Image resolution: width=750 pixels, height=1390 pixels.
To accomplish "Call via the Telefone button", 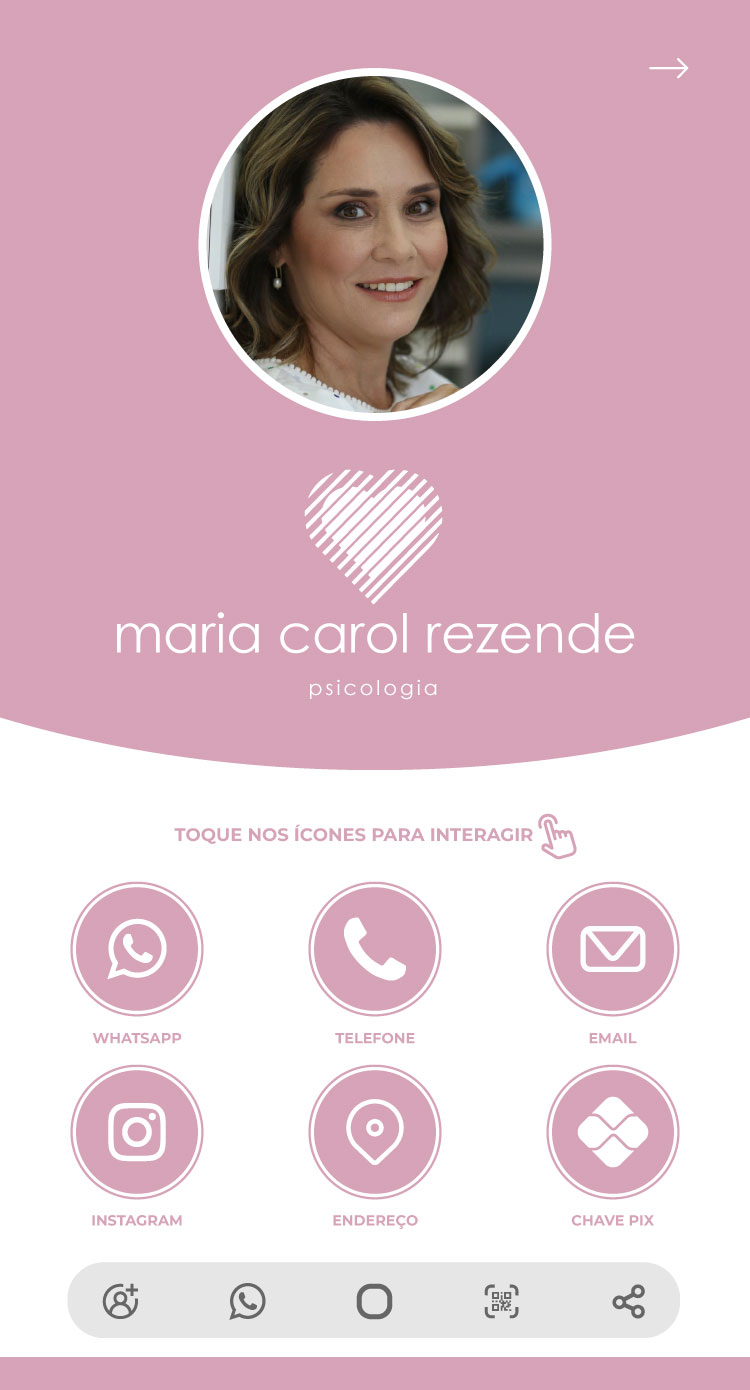I will pyautogui.click(x=374, y=948).
